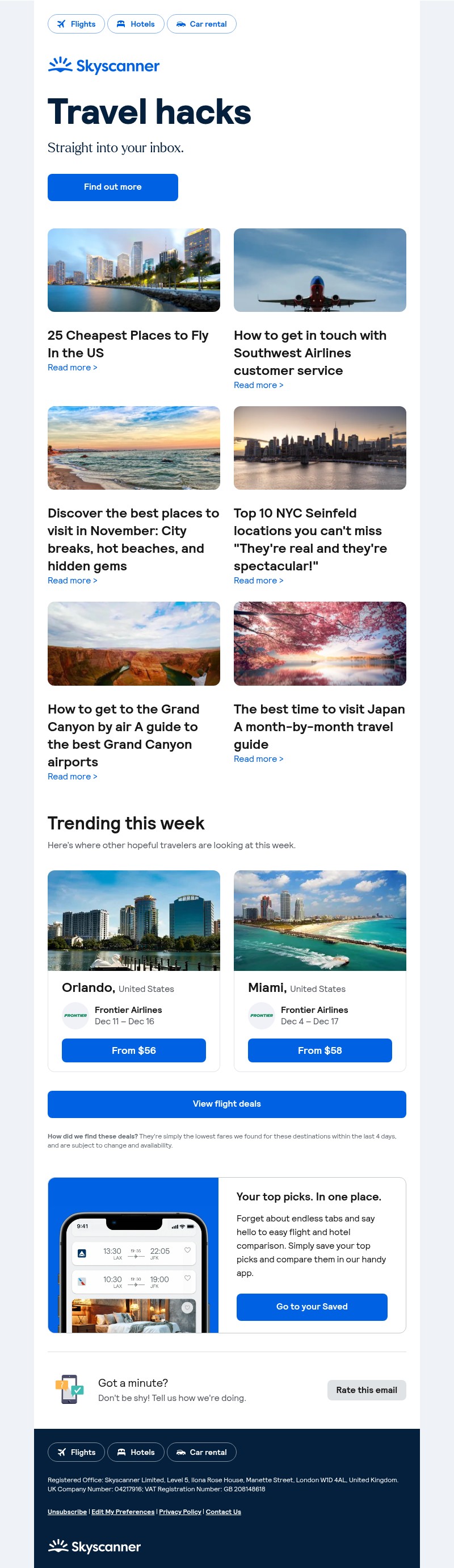Tap the Find out more button

(x=112, y=187)
